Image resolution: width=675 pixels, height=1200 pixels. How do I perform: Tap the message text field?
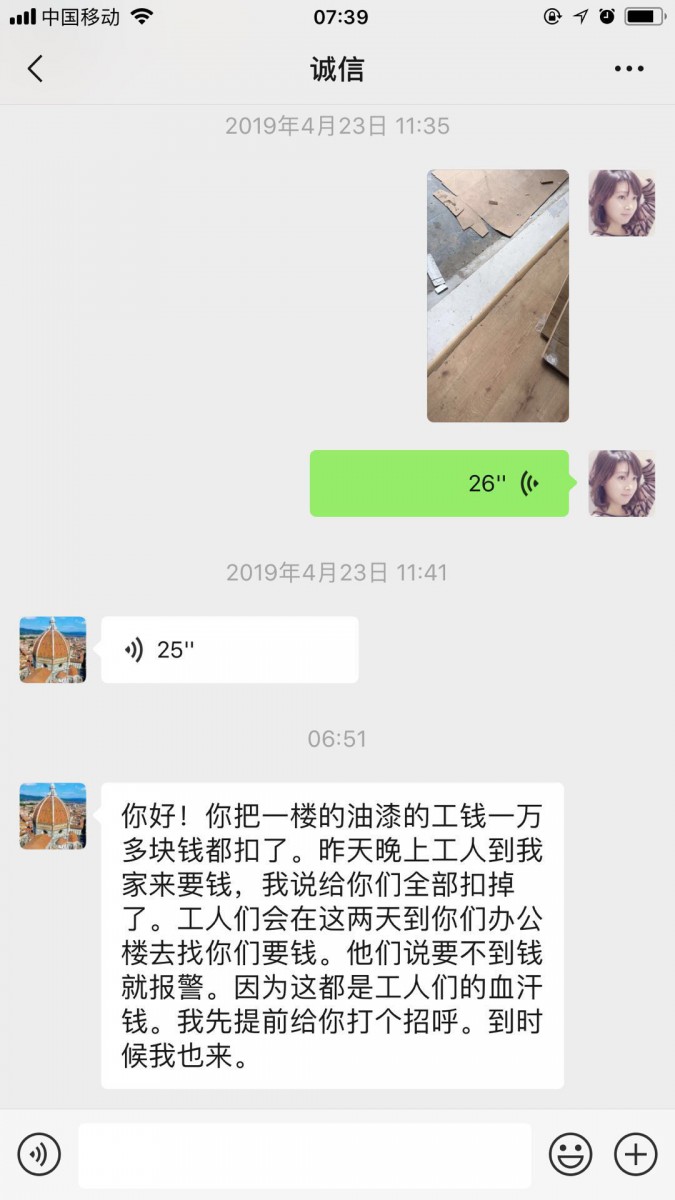point(305,1155)
